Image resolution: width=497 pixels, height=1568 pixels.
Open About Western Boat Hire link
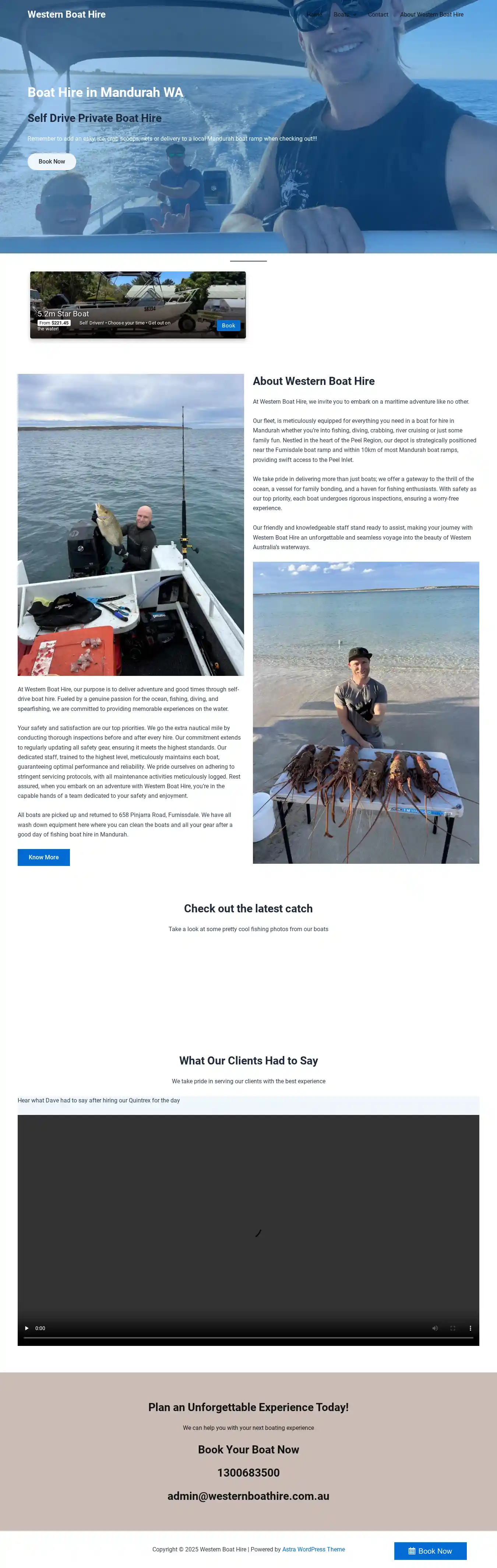click(x=431, y=15)
